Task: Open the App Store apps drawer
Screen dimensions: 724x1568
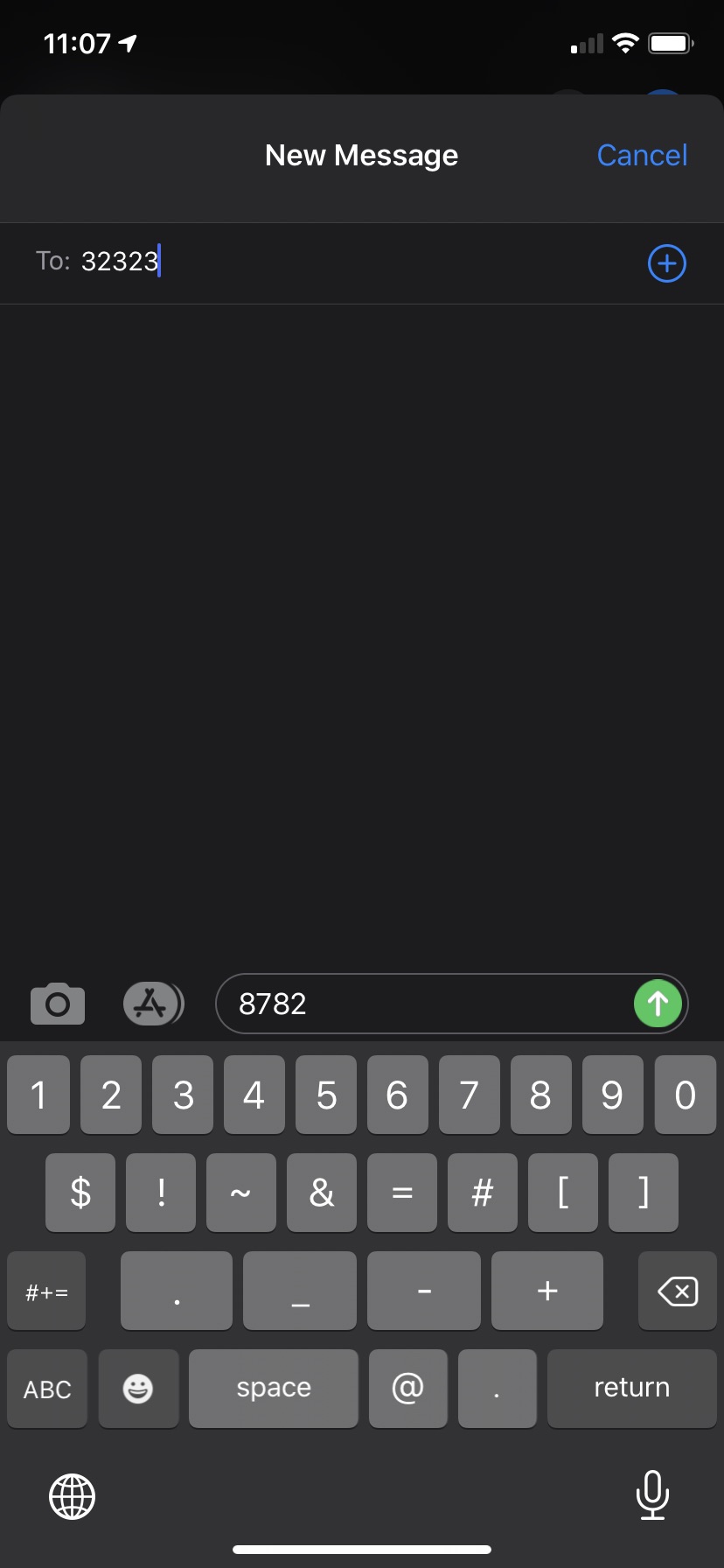Action: [x=153, y=1004]
